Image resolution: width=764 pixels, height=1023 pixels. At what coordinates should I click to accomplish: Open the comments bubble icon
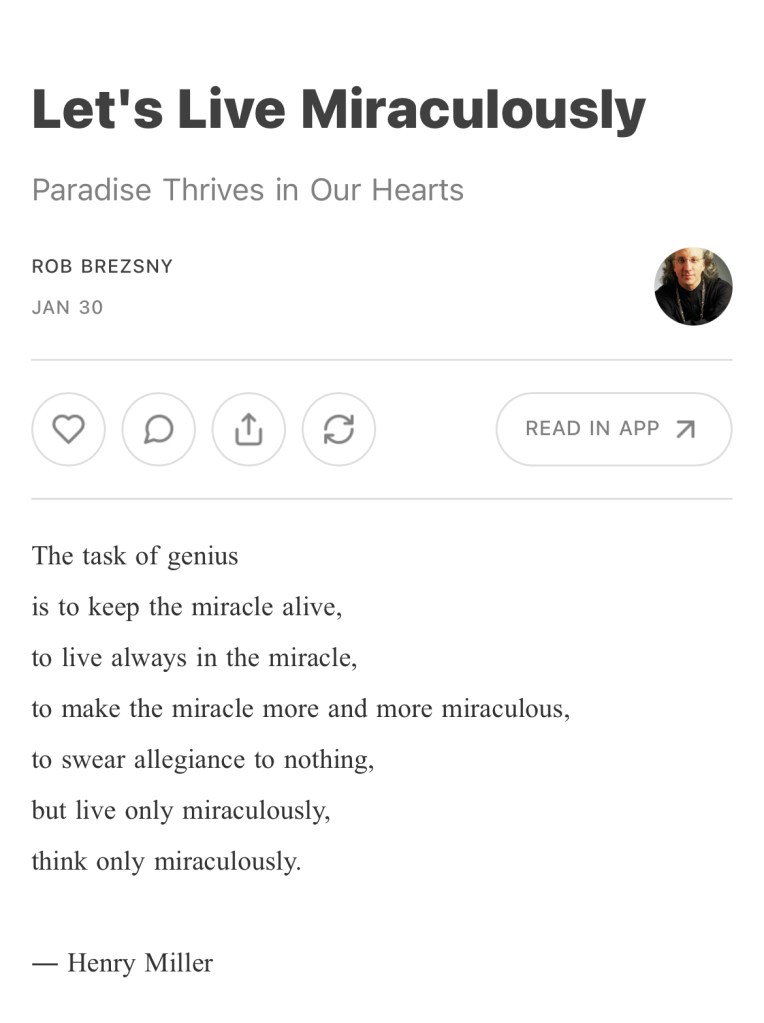[x=158, y=429]
